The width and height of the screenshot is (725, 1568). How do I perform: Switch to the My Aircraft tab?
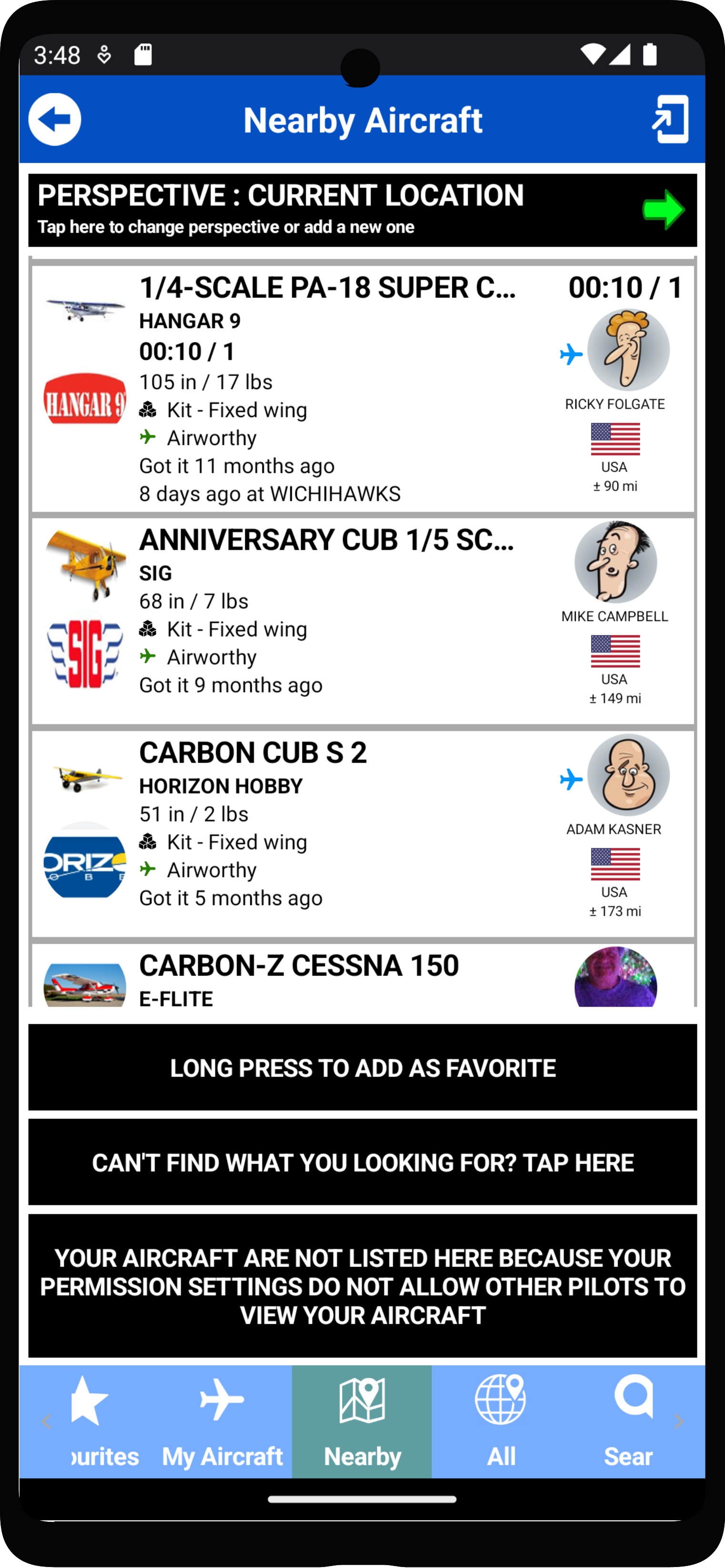pos(222,1421)
